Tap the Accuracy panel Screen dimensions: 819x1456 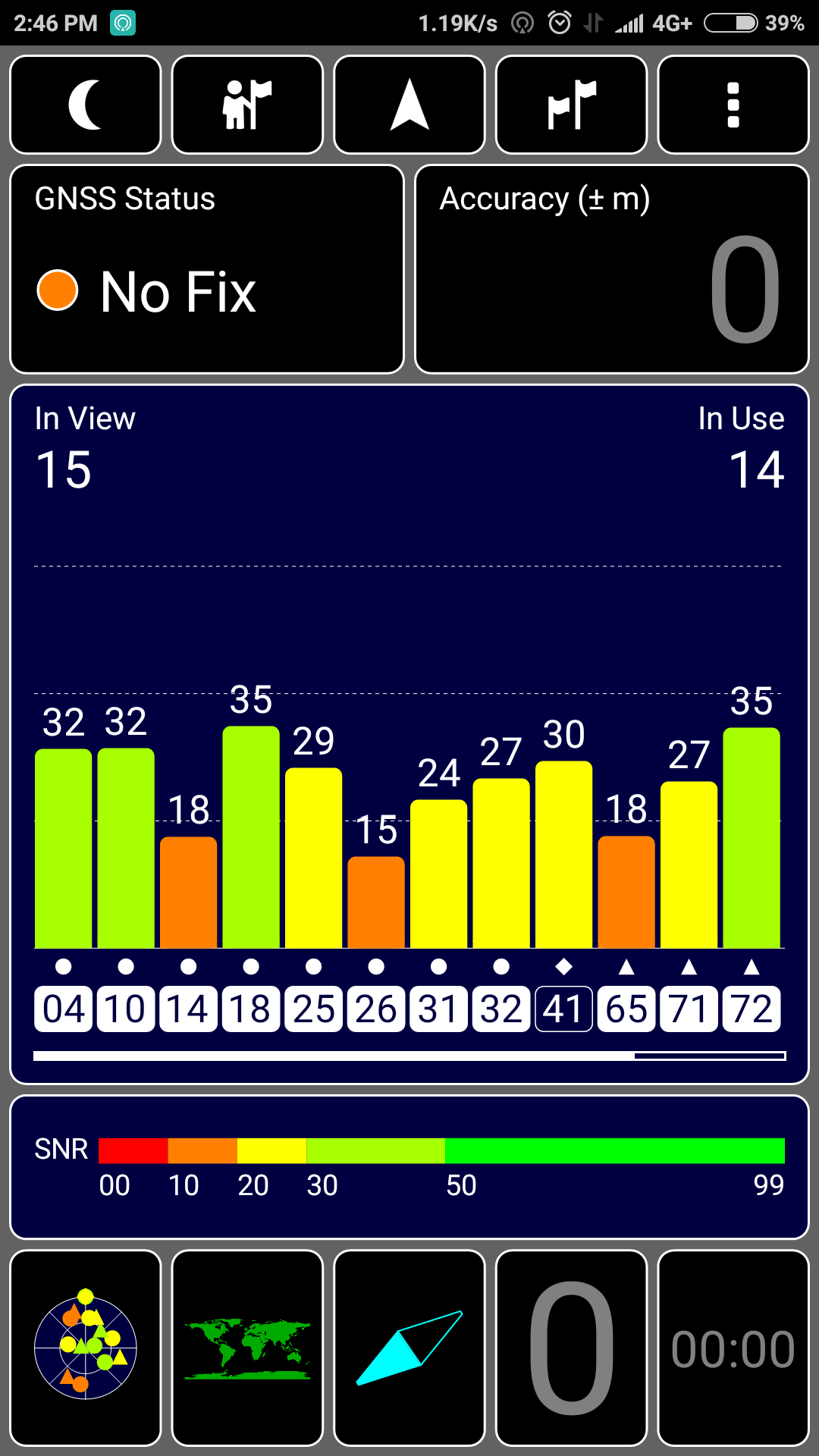pyautogui.click(x=612, y=269)
